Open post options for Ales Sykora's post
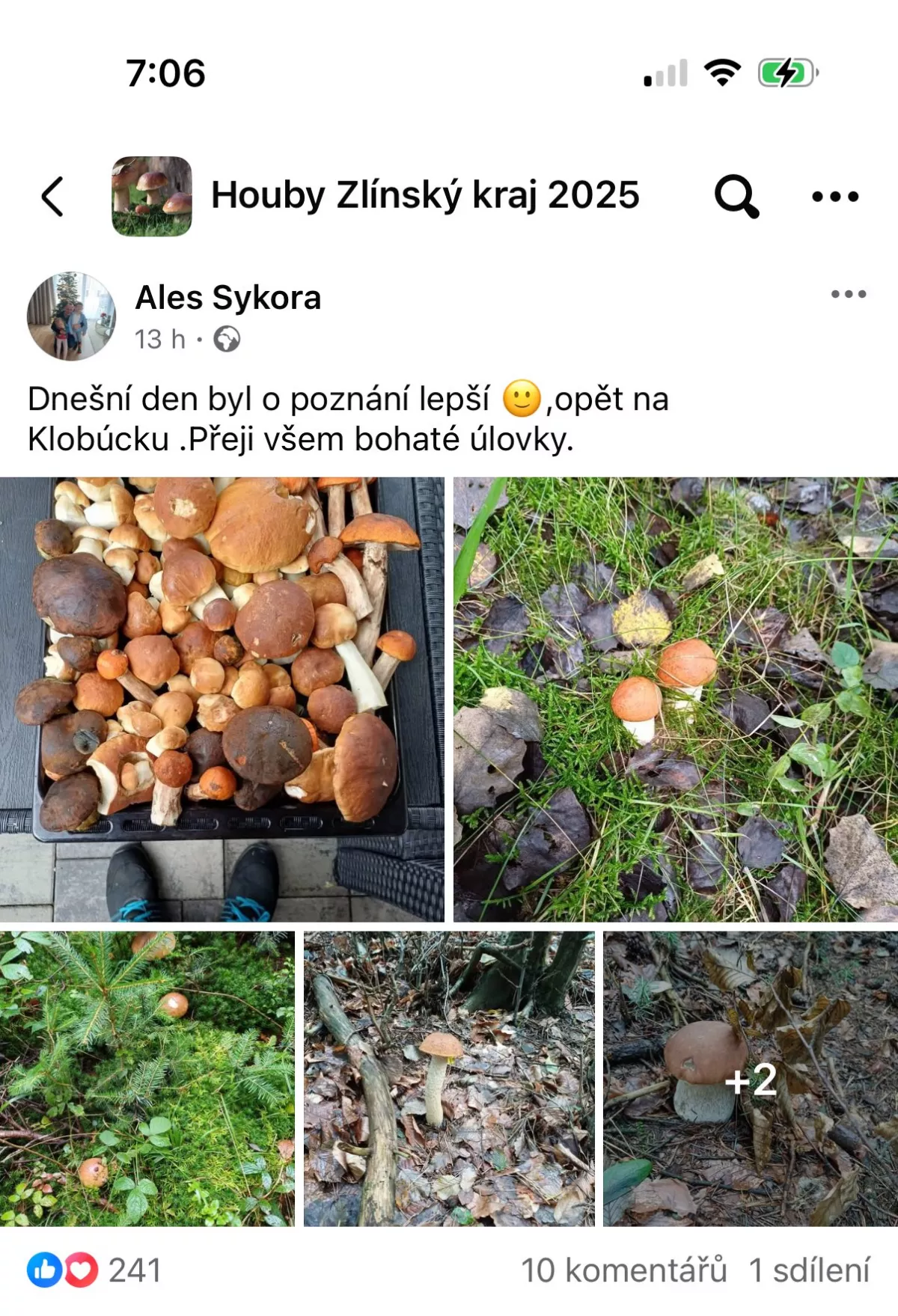Screen dimensions: 898x1316 pyautogui.click(x=848, y=294)
